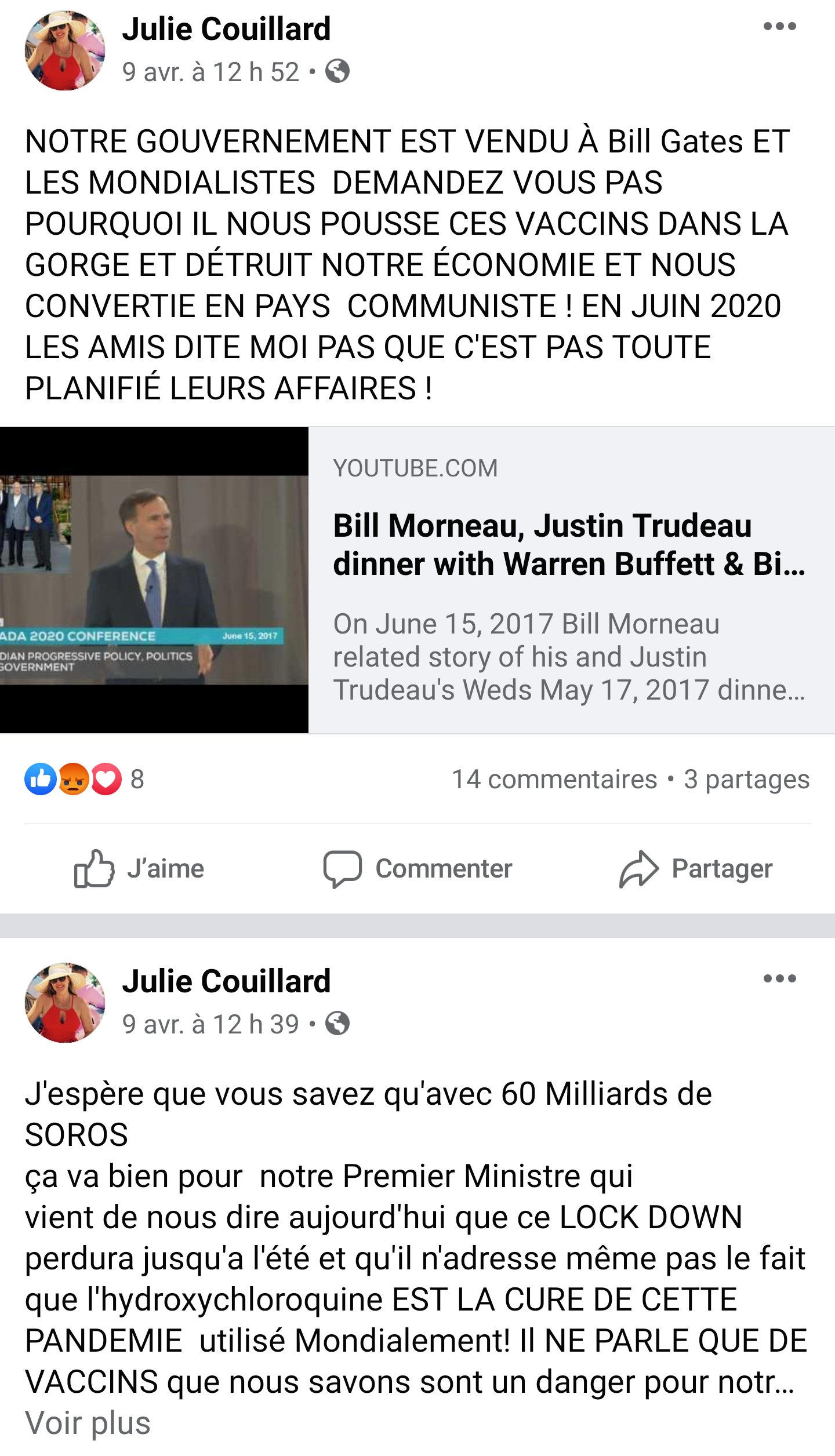Share the post via Partager
Viewport: 835px width, 1456px height.
pyautogui.click(x=696, y=868)
